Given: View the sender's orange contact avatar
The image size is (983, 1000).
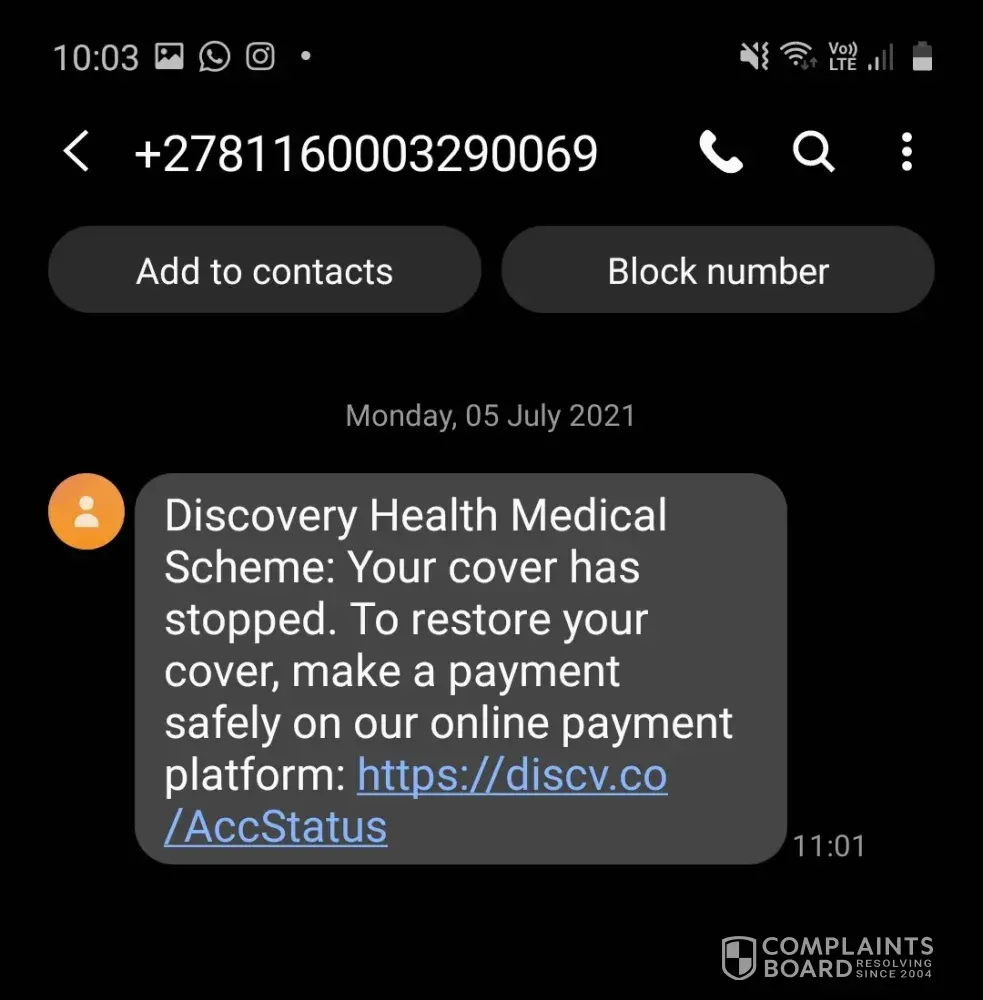Looking at the screenshot, I should [87, 511].
